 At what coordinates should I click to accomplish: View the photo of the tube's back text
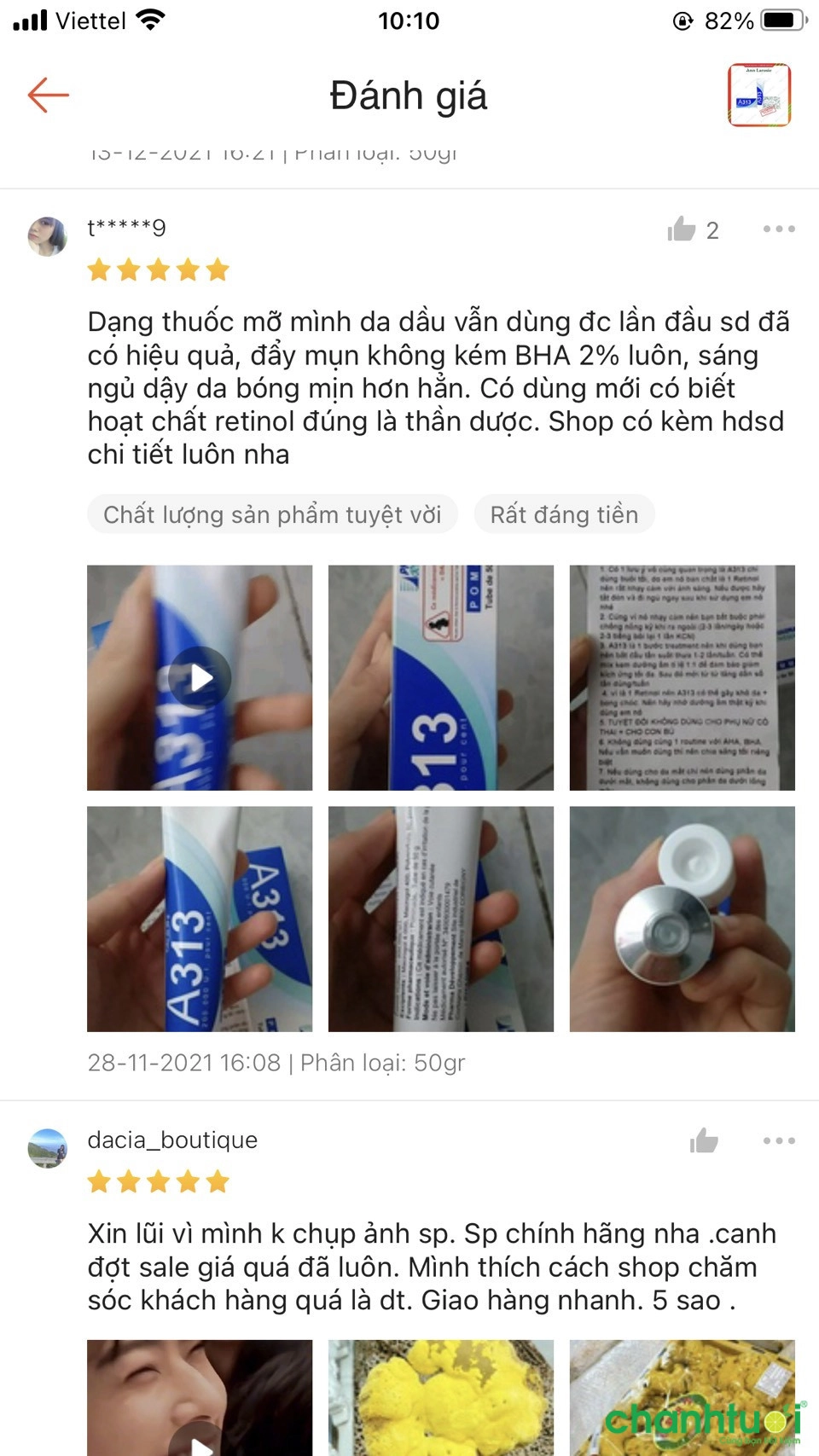pyautogui.click(x=440, y=919)
